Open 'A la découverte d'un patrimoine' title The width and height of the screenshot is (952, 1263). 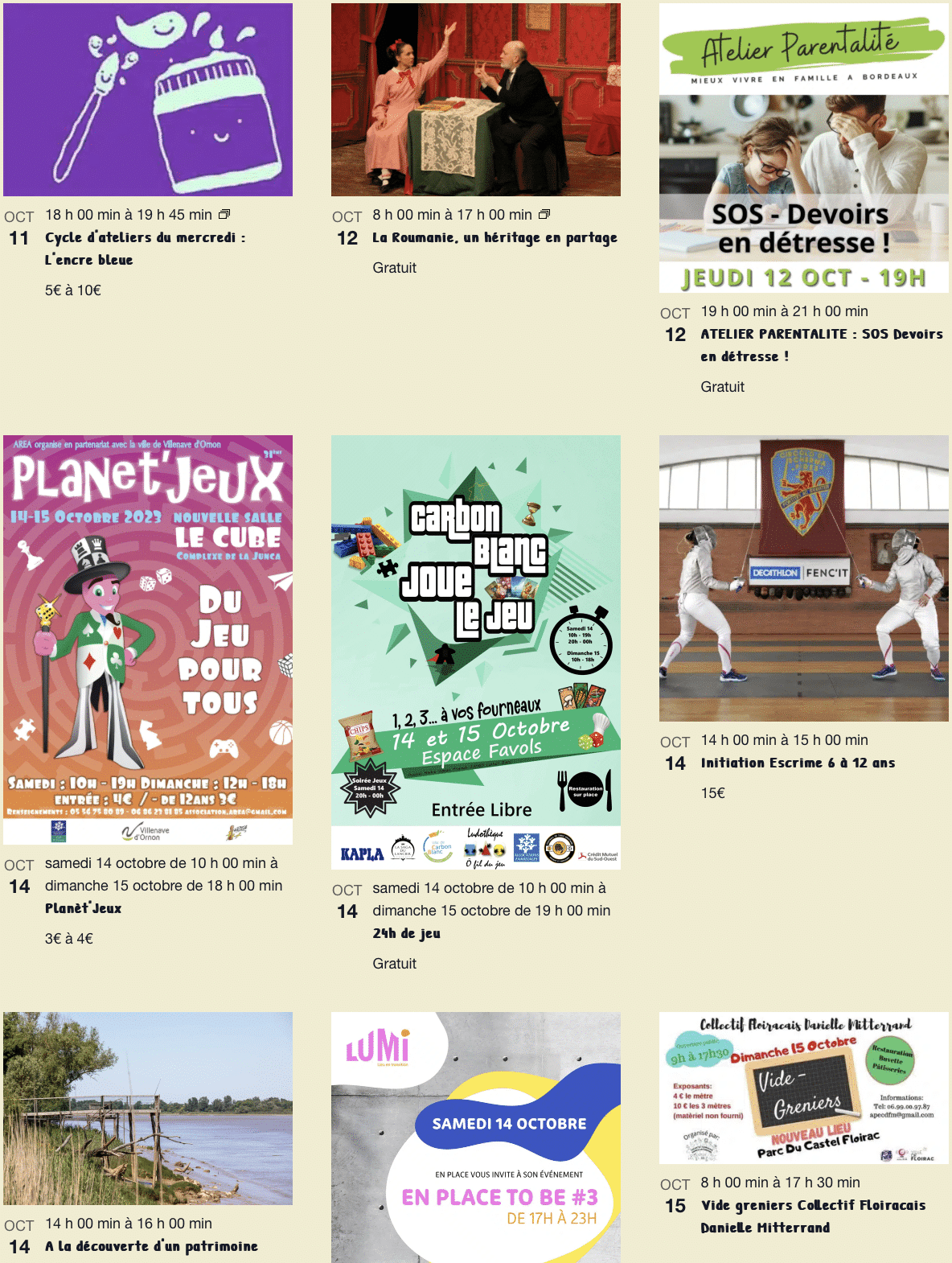[151, 1246]
